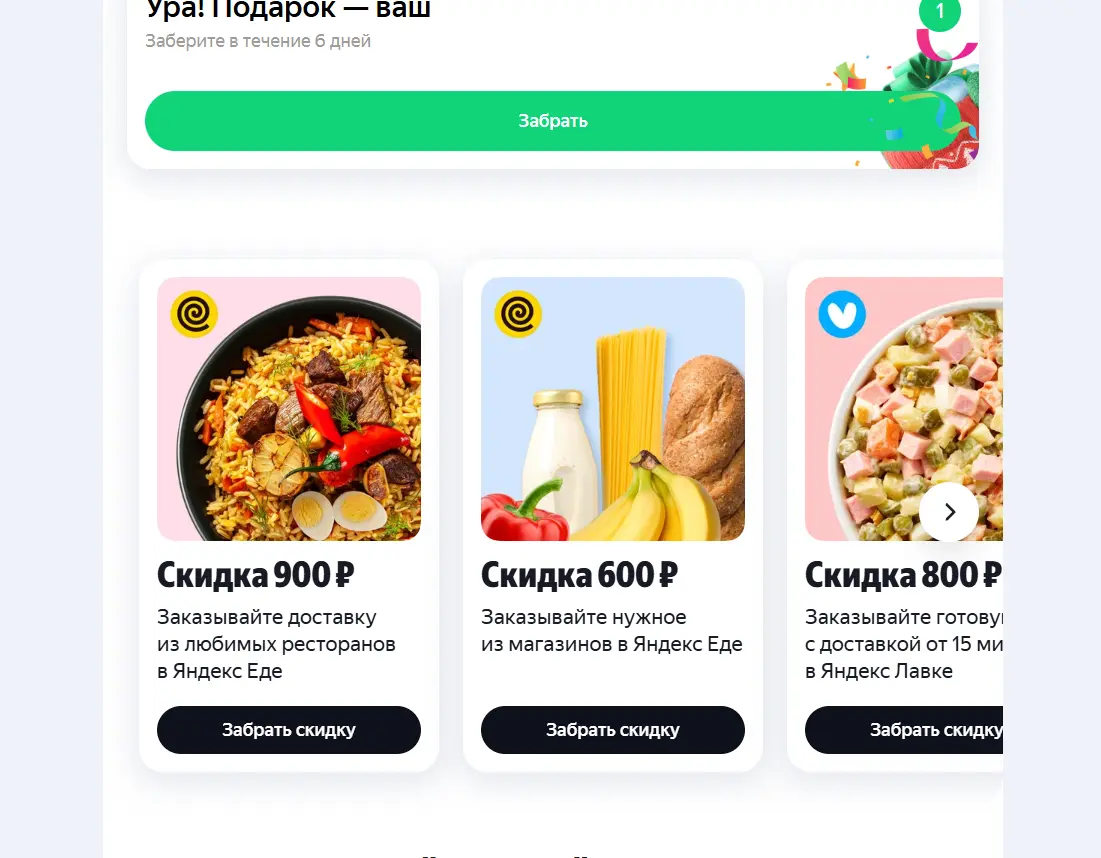Claim the 800 ₽ Яндекс Лавка discount
The width and height of the screenshot is (1101, 858).
[x=904, y=730]
